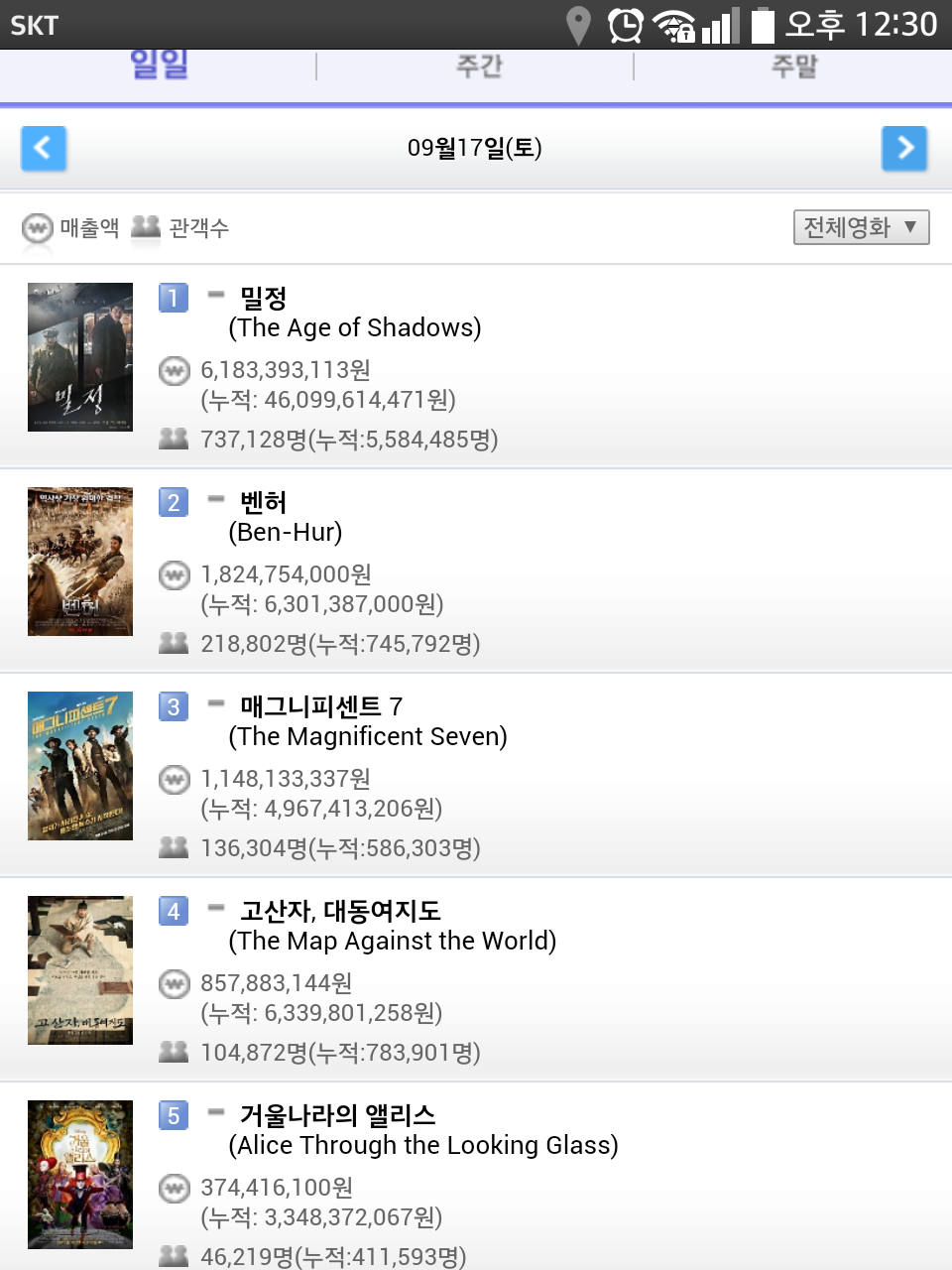Switch to the 주말 (weekend) tab
Screen dimensions: 952x1270
pyautogui.click(x=793, y=67)
